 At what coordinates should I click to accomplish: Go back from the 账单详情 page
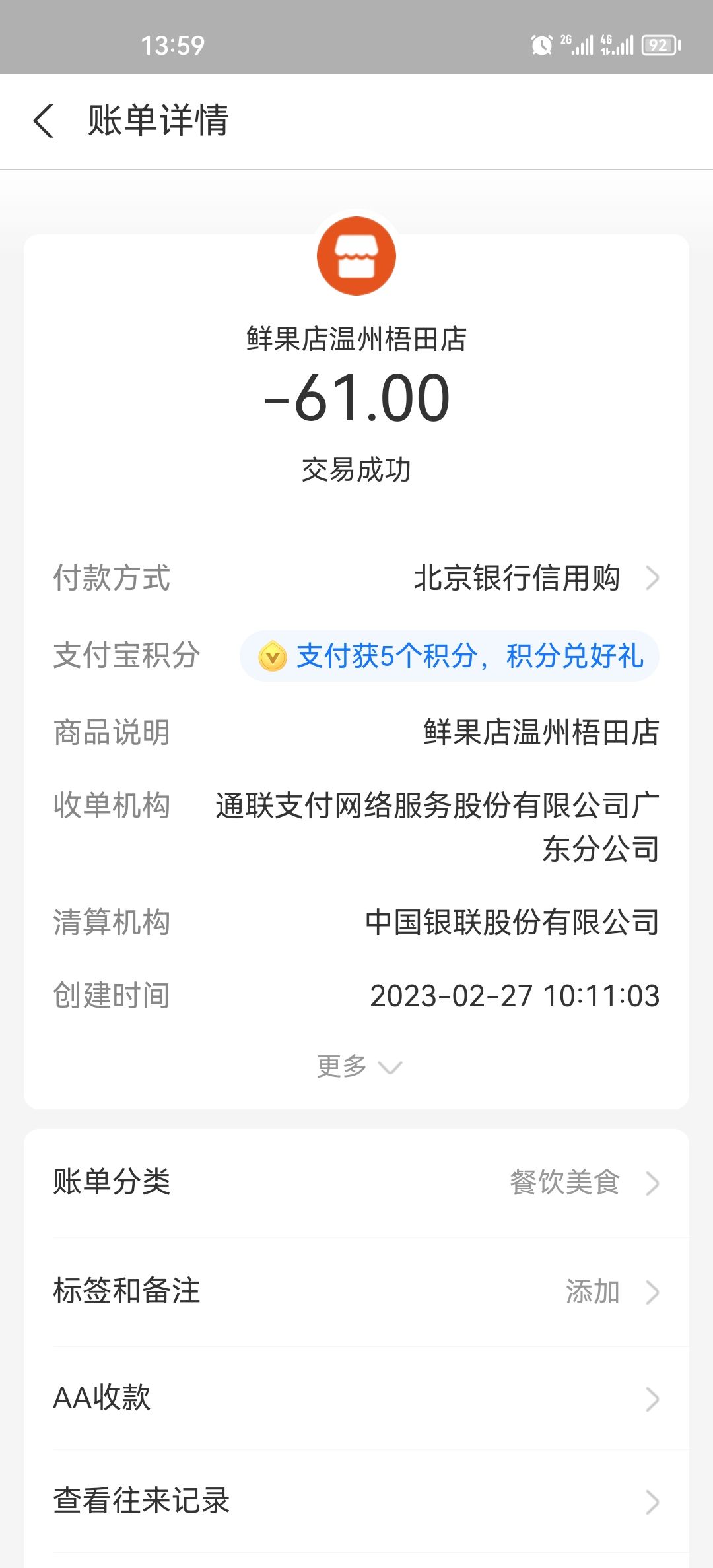pos(44,121)
